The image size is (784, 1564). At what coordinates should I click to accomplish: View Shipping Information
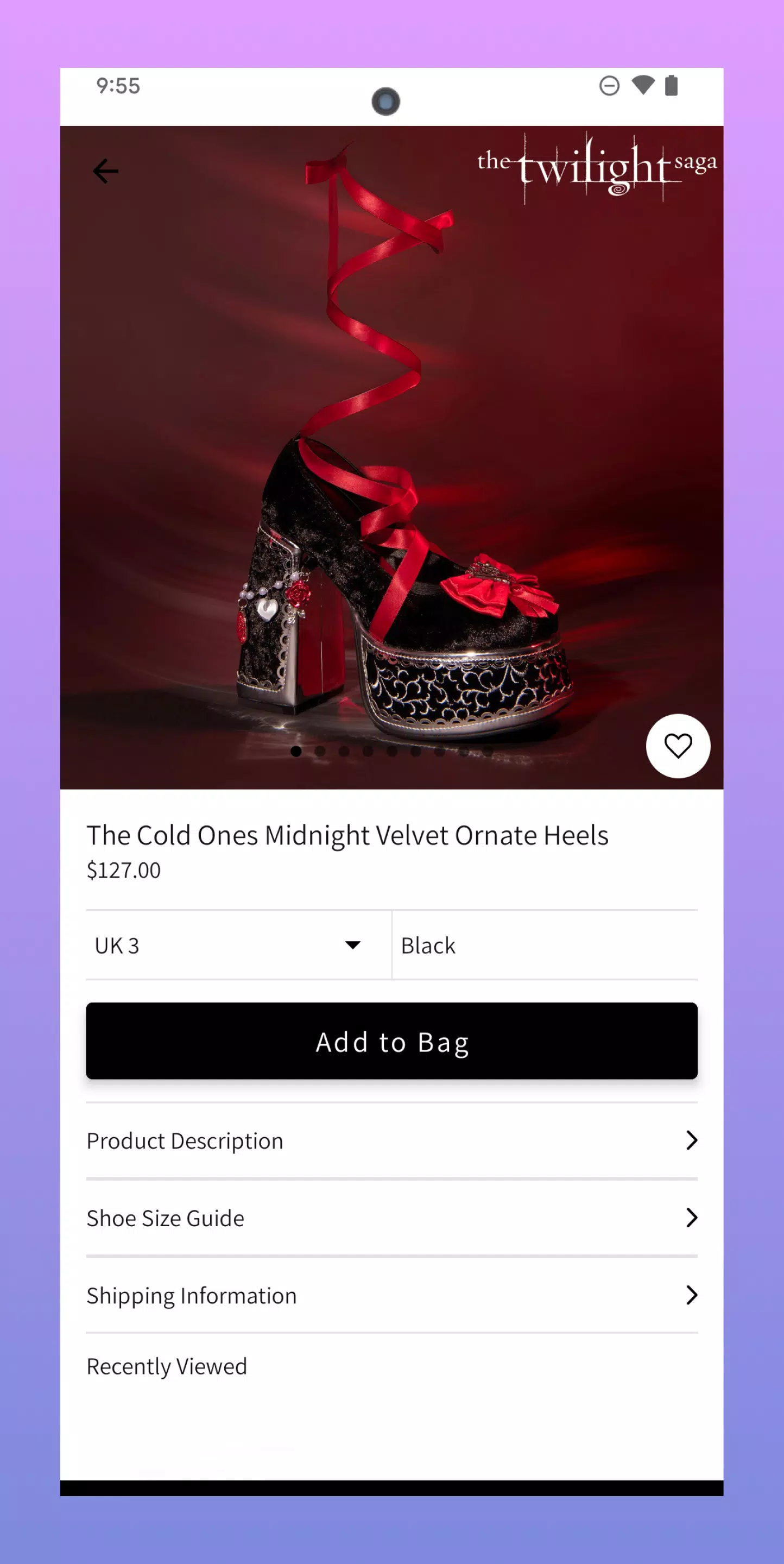391,1296
